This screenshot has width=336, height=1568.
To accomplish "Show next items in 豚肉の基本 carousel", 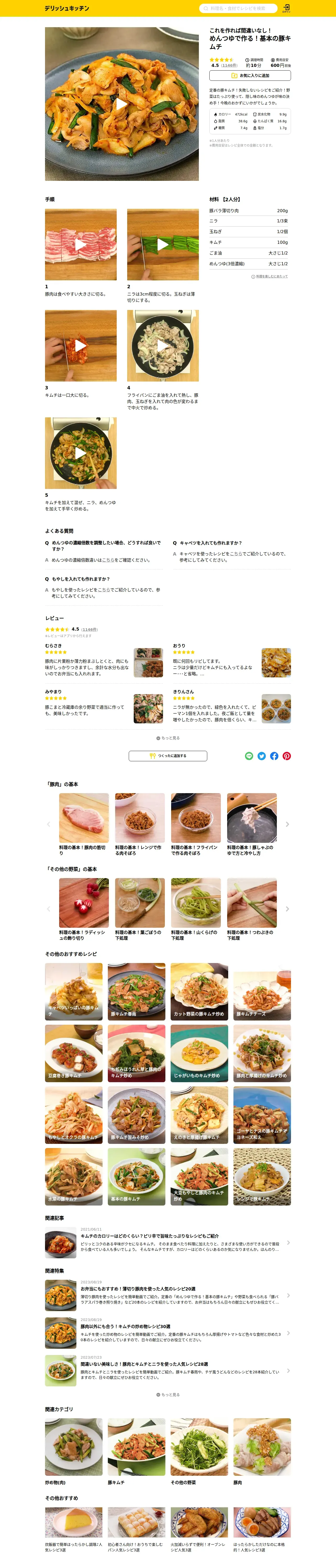I will coord(287,824).
